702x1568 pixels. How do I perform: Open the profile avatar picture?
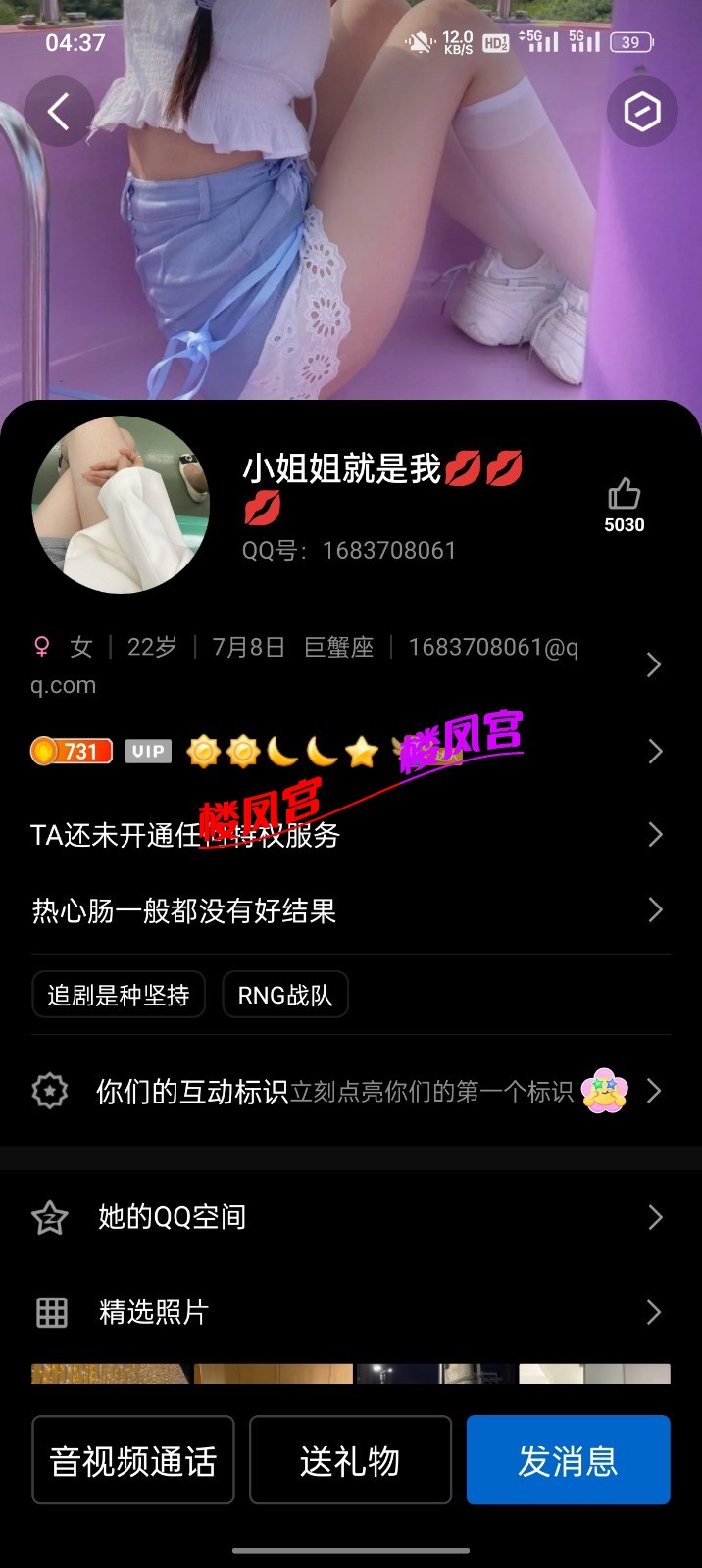pyautogui.click(x=121, y=505)
